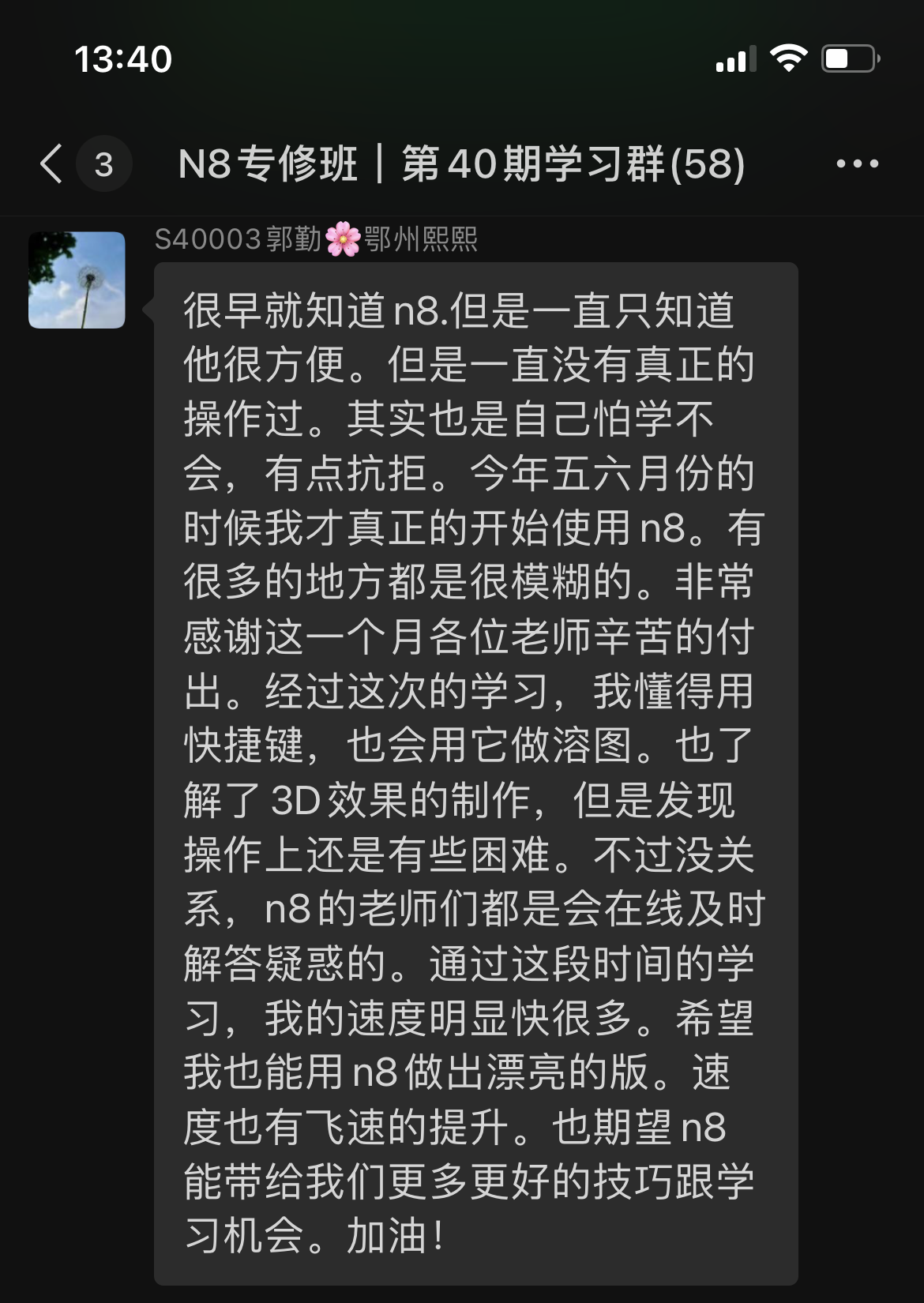Open the dandelion avatar's profile
This screenshot has height=1303, width=924.
point(77,280)
